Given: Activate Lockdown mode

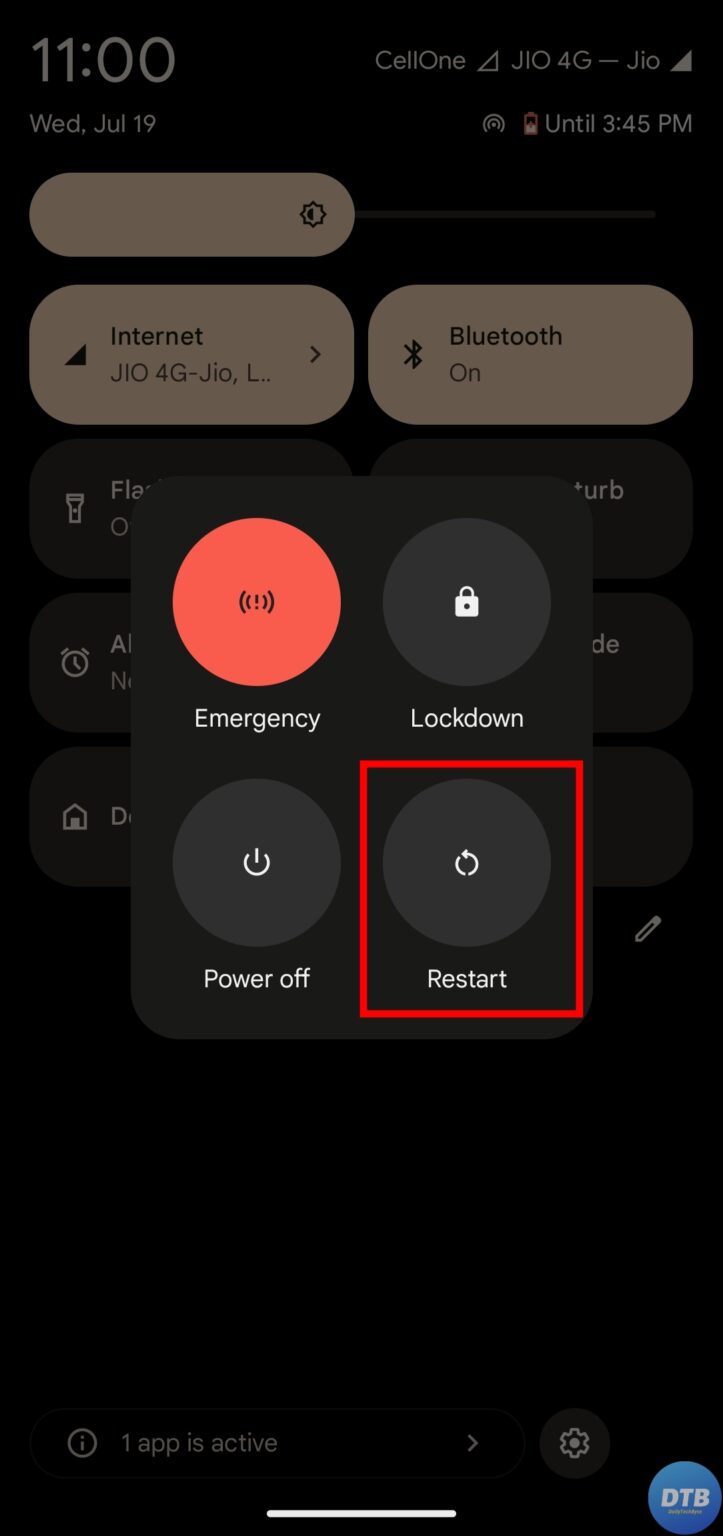Looking at the screenshot, I should [x=467, y=602].
